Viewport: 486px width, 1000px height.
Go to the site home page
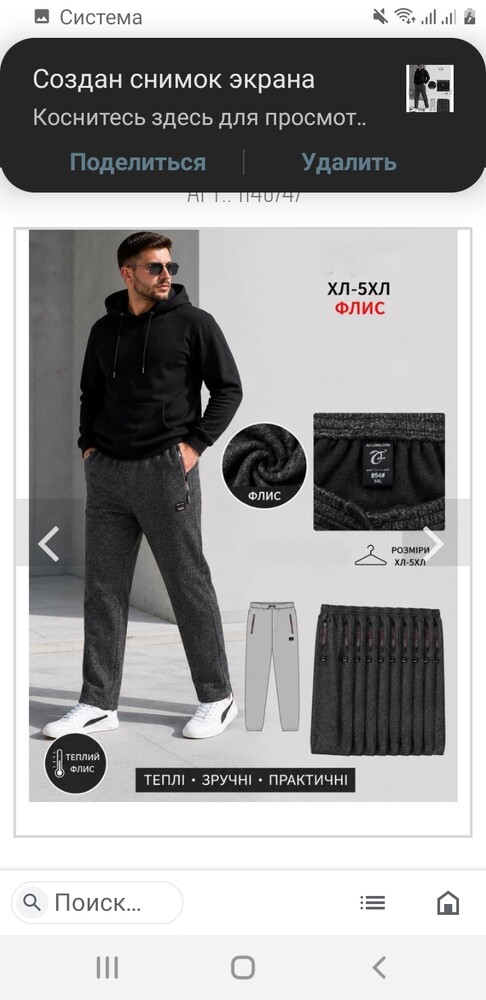tap(448, 902)
